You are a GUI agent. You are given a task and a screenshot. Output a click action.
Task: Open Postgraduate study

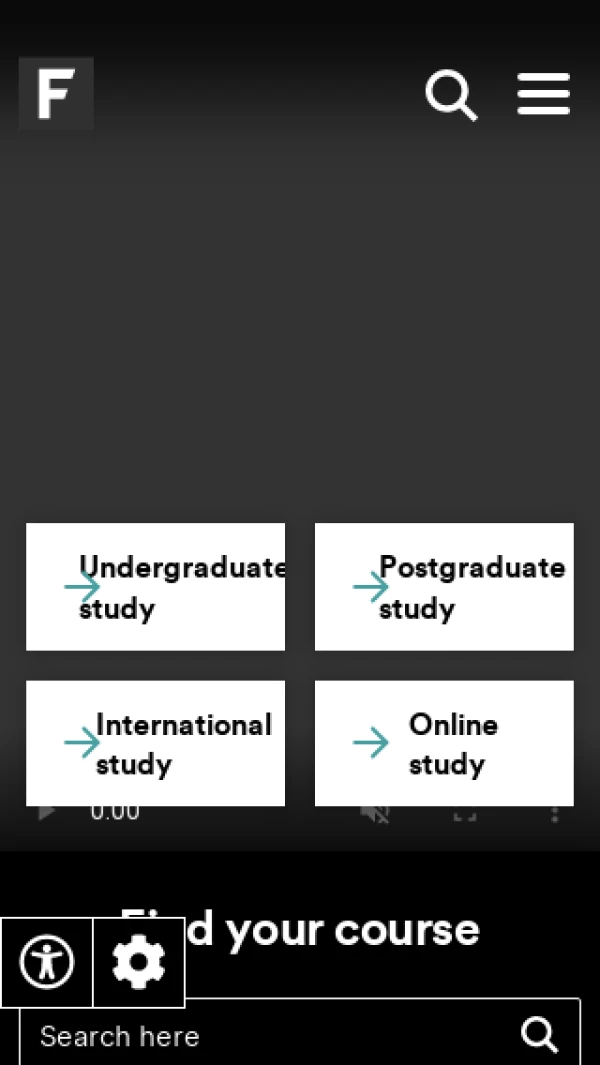coord(444,587)
